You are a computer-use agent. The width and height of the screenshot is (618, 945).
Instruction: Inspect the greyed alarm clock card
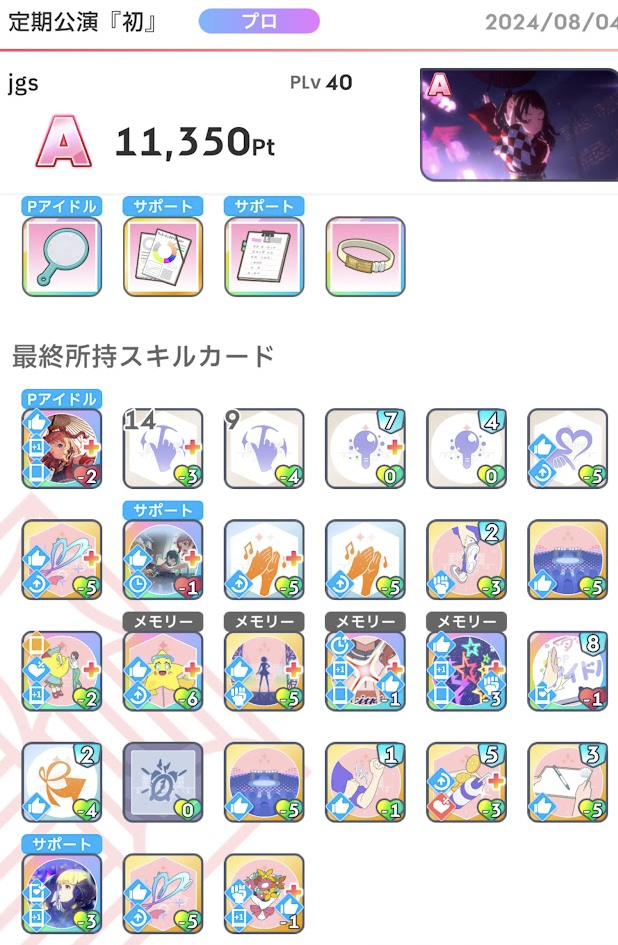tap(163, 782)
